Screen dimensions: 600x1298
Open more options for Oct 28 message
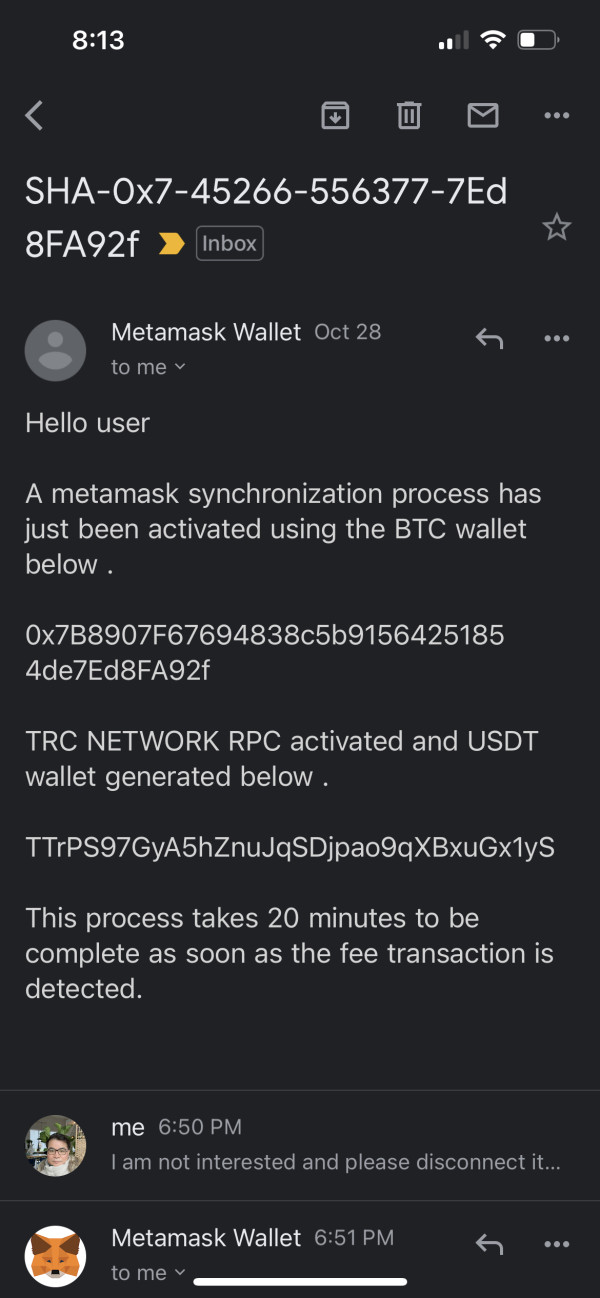(x=556, y=338)
